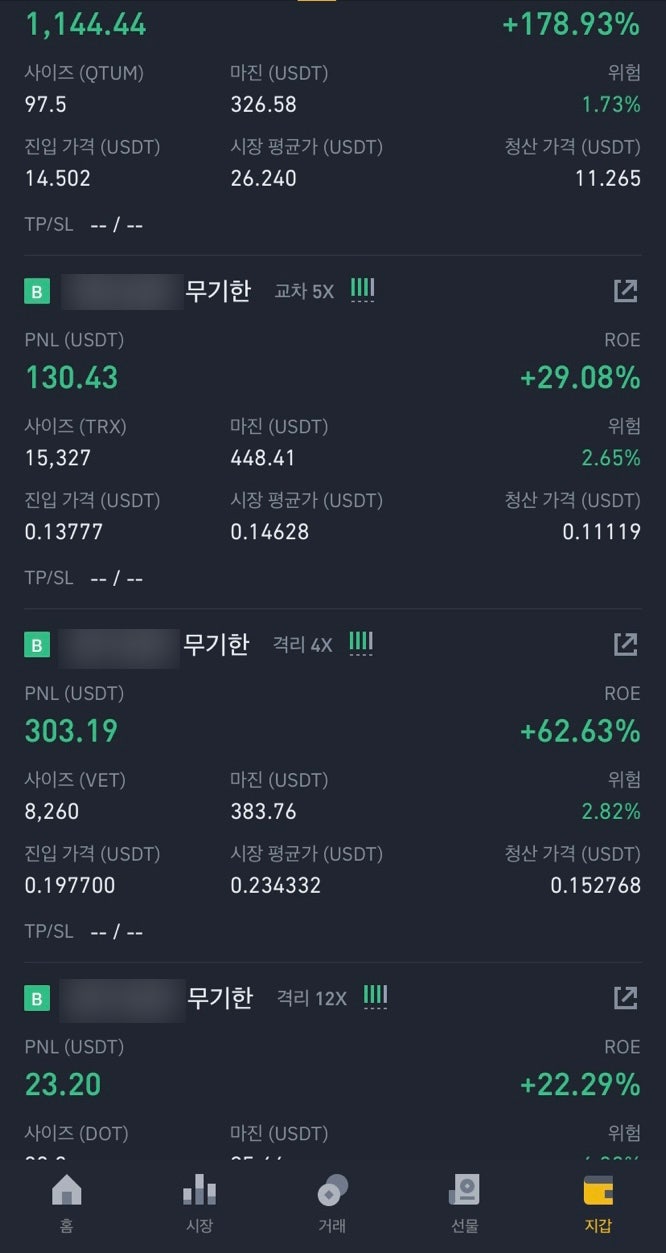The height and width of the screenshot is (1253, 666).
Task: Select the 지갑 tab
Action: pyautogui.click(x=598, y=1203)
